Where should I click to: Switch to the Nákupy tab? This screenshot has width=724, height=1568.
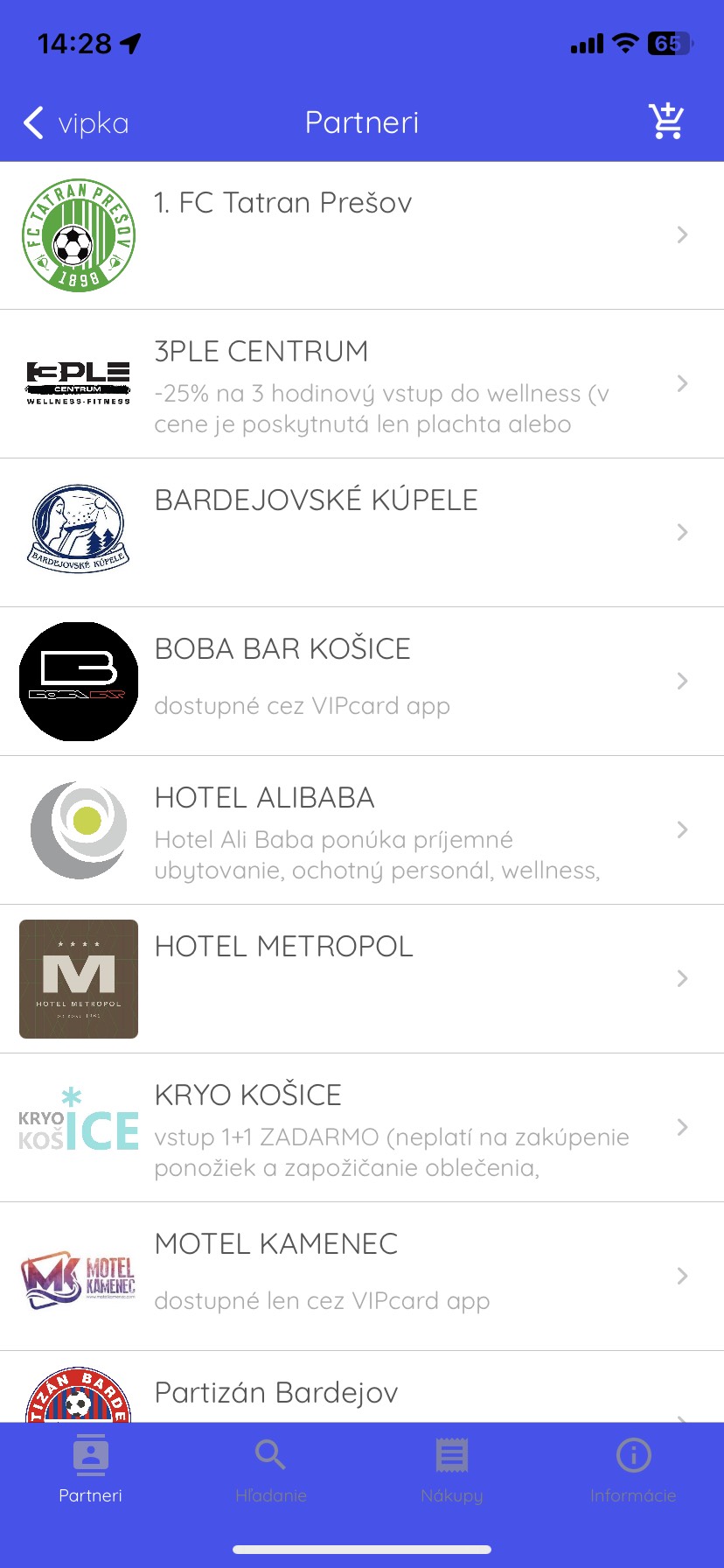pyautogui.click(x=452, y=1470)
